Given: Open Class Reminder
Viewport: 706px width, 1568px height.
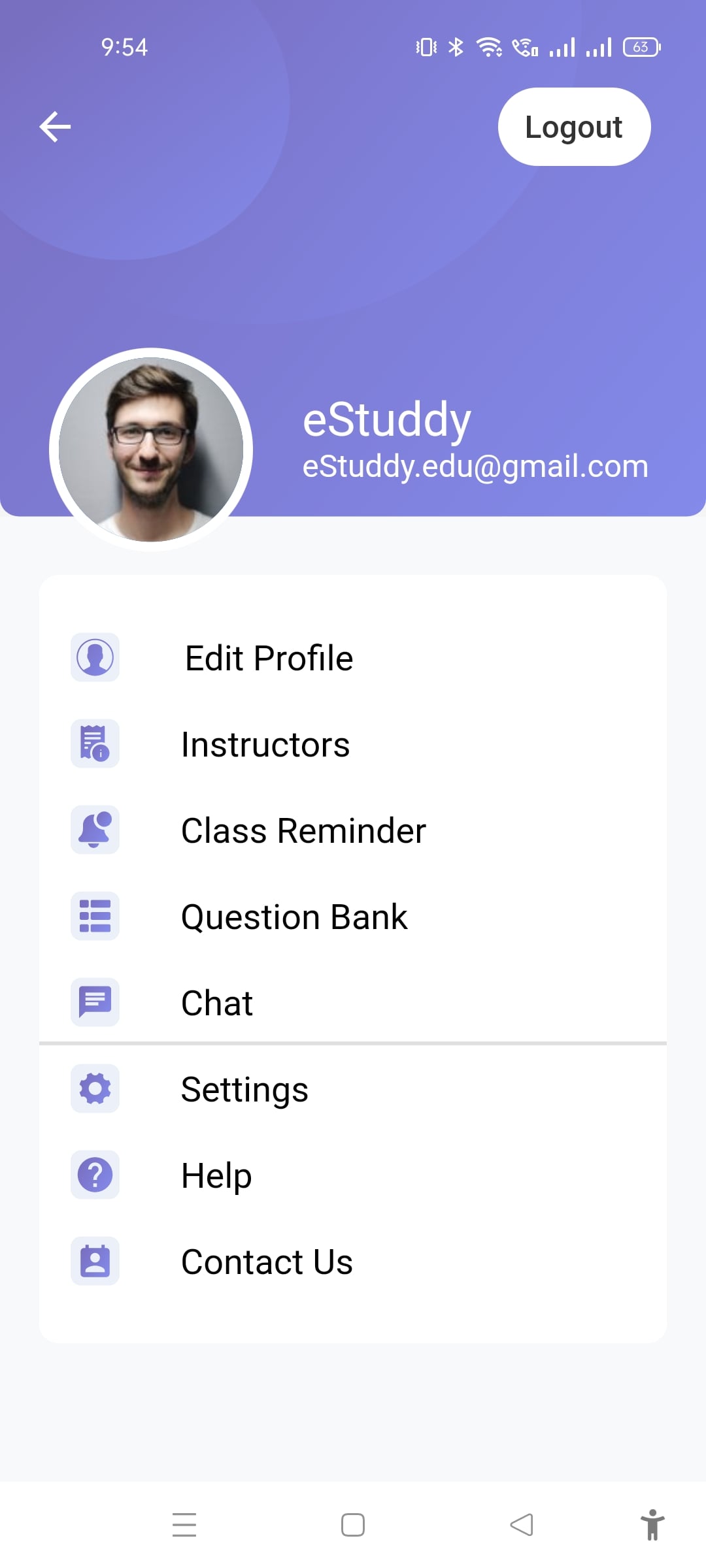Looking at the screenshot, I should 303,830.
